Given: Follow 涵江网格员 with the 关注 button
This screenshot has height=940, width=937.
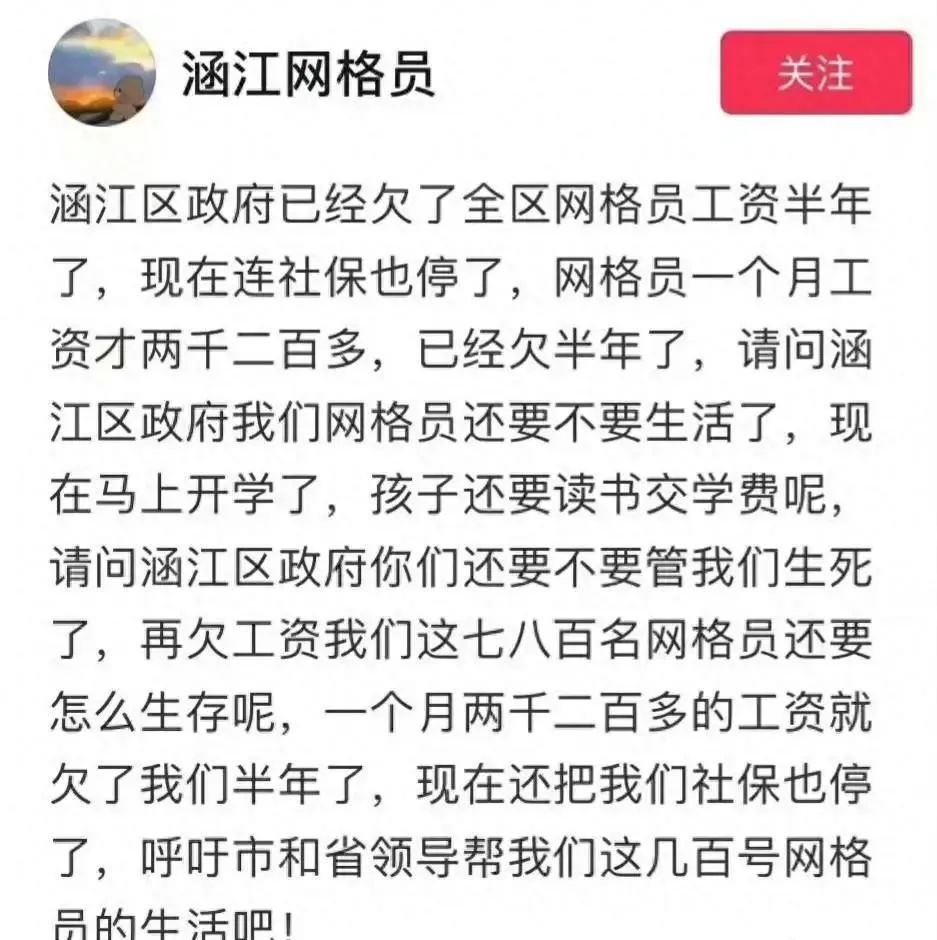Looking at the screenshot, I should pos(815,73).
